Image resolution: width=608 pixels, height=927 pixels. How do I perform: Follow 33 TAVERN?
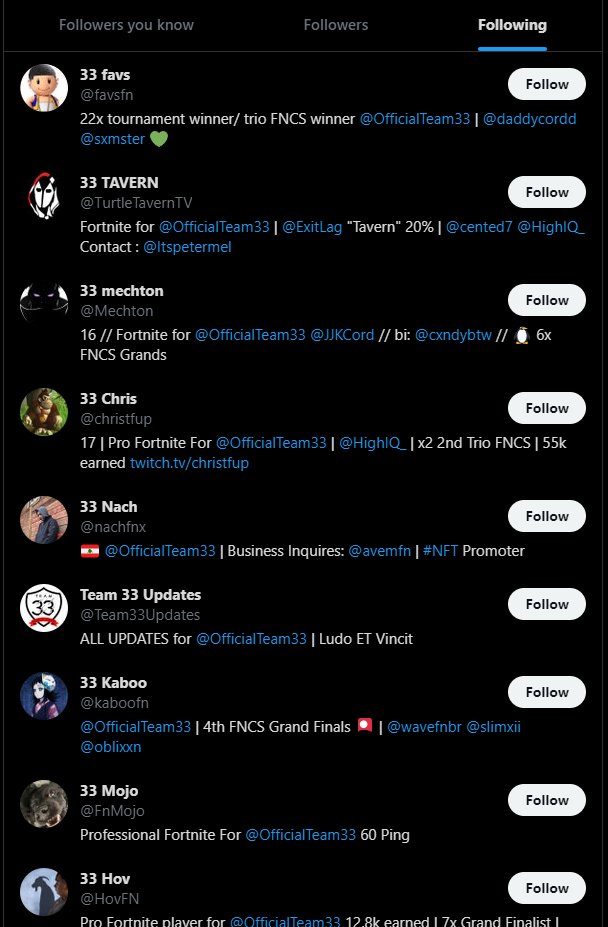547,192
